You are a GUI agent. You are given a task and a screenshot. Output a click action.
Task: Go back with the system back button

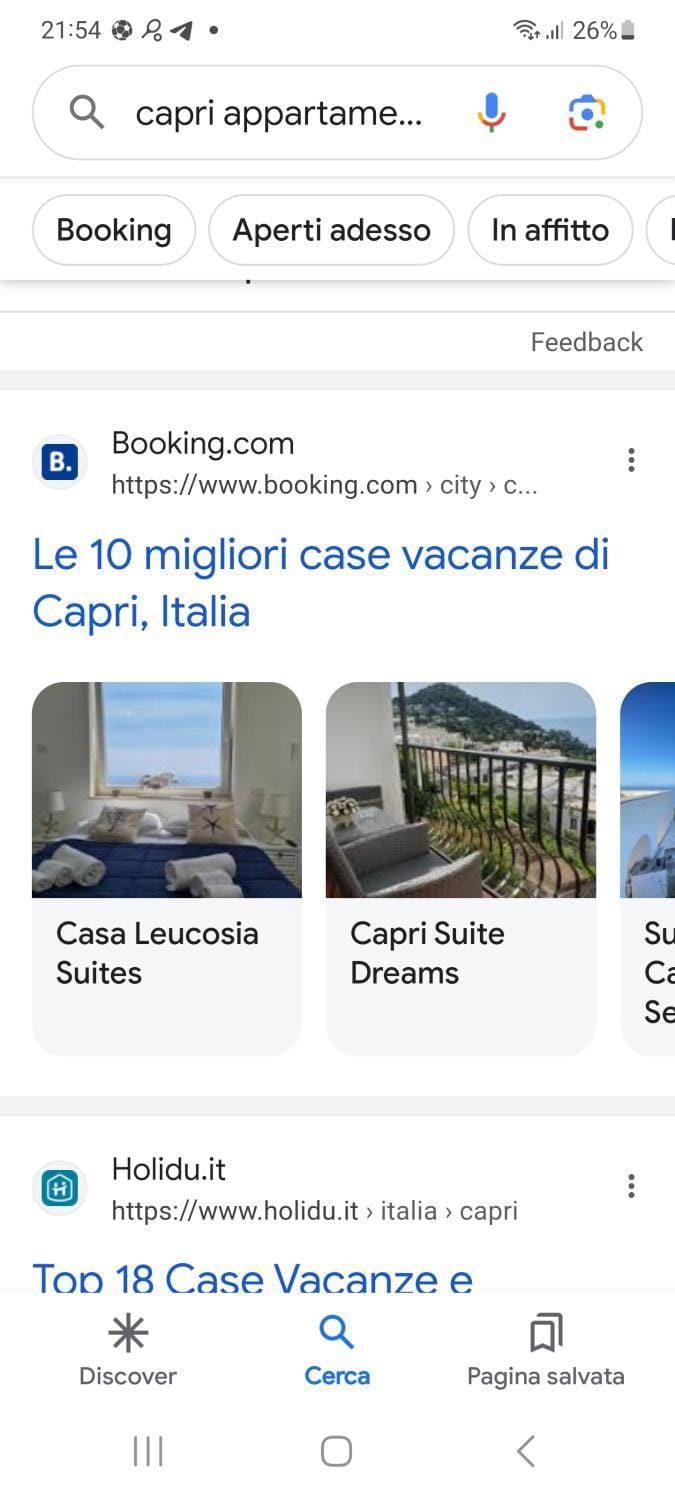526,1451
